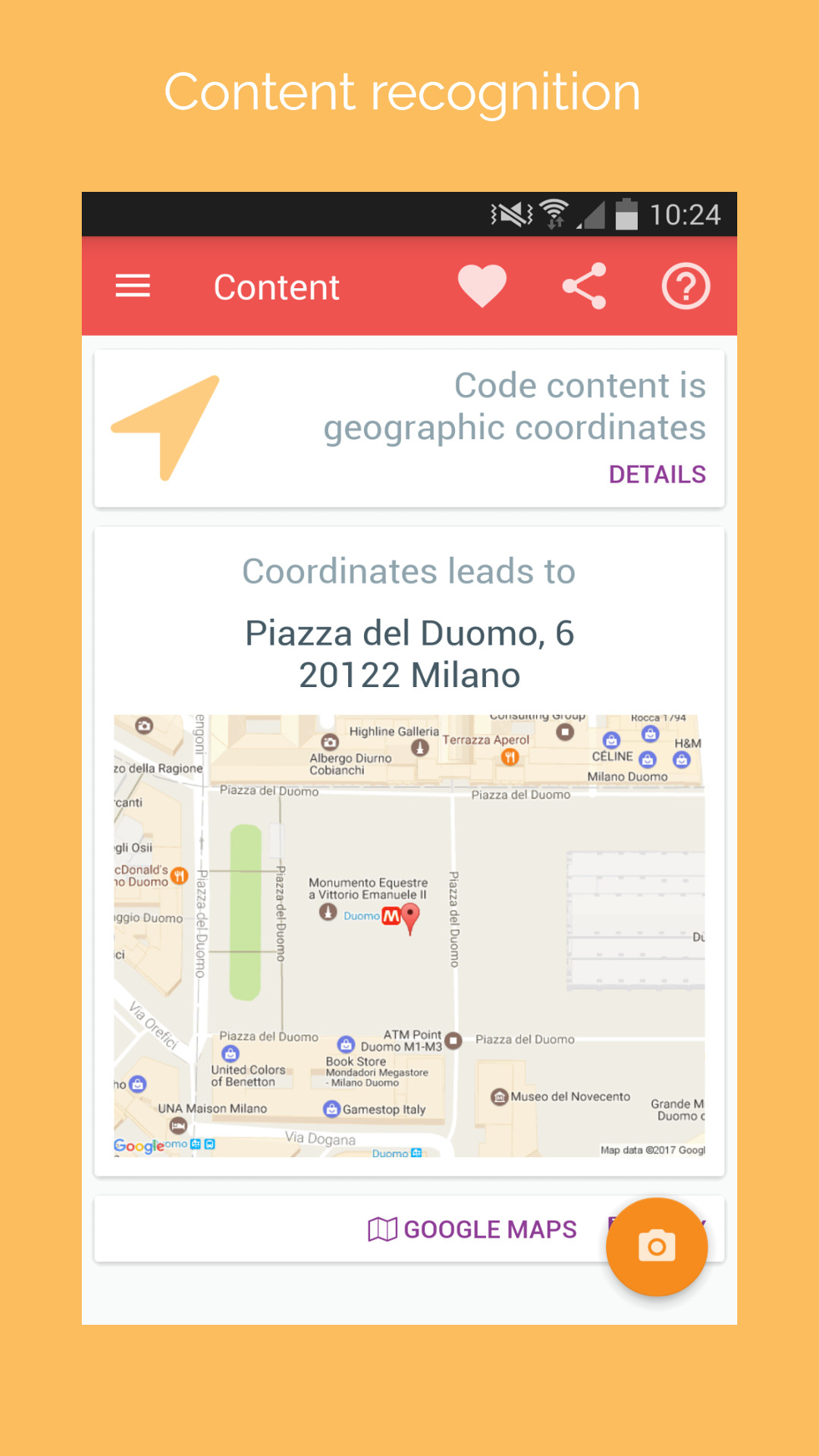Click the Piazza del Duomo address text
This screenshot has width=819, height=1456.
409,652
